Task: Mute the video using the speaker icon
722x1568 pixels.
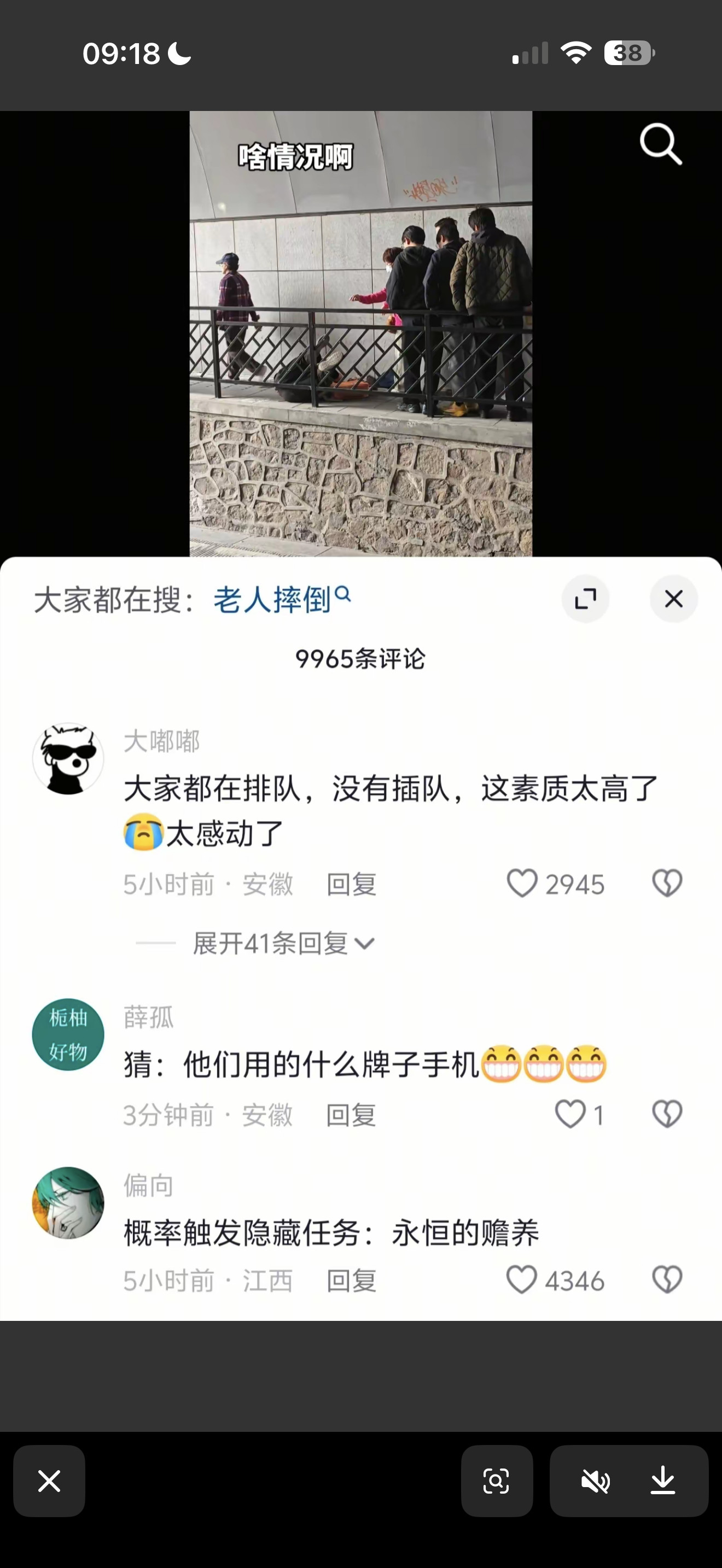Action: pos(595,1482)
